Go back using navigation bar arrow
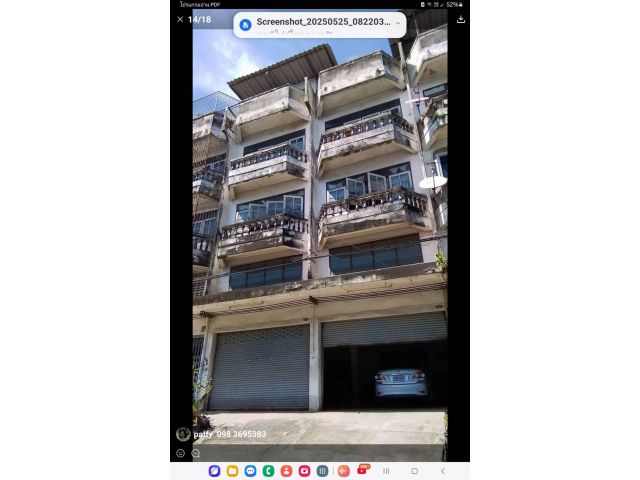Viewport: 640px width, 480px height. point(443,471)
